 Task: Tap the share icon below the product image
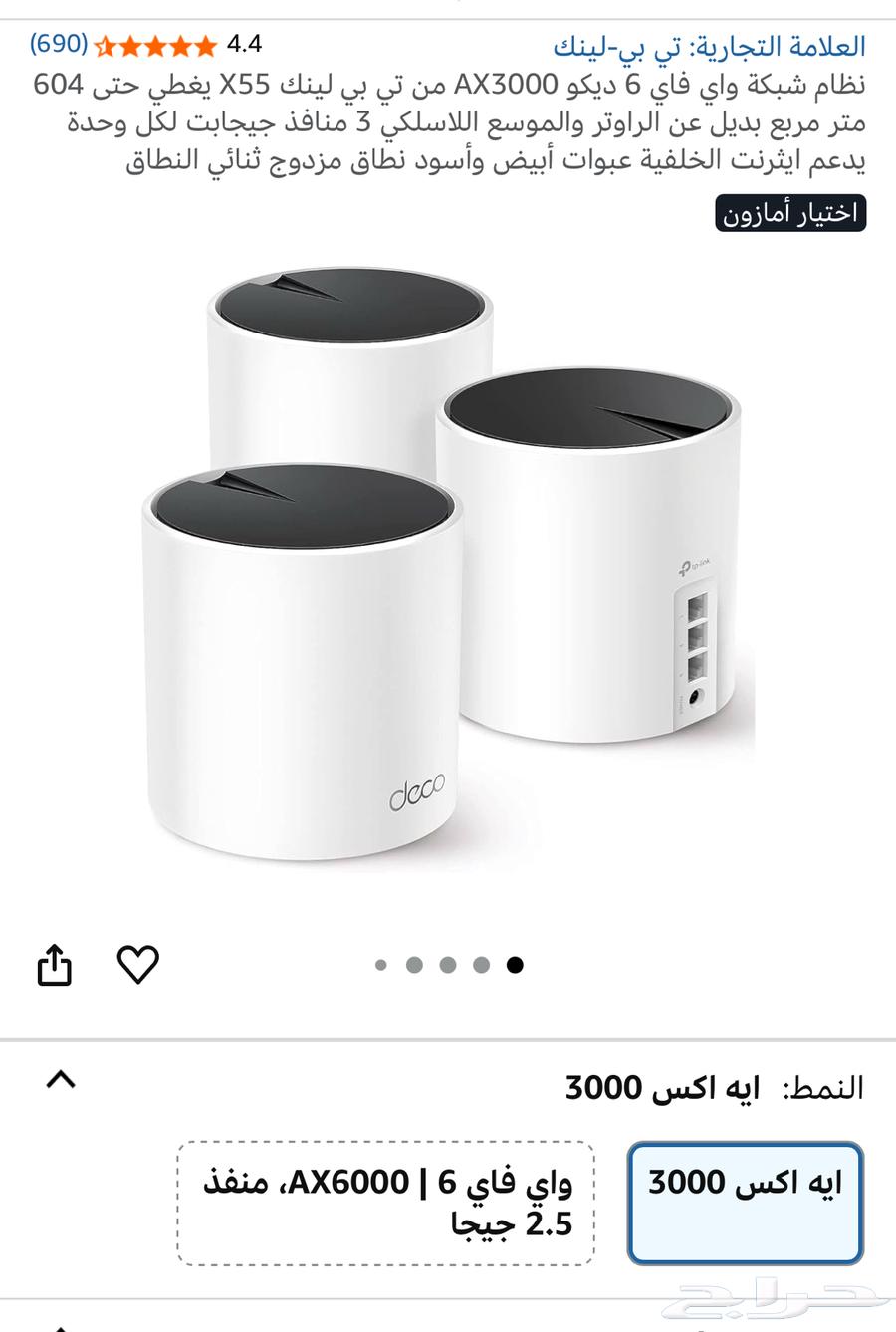coord(55,964)
